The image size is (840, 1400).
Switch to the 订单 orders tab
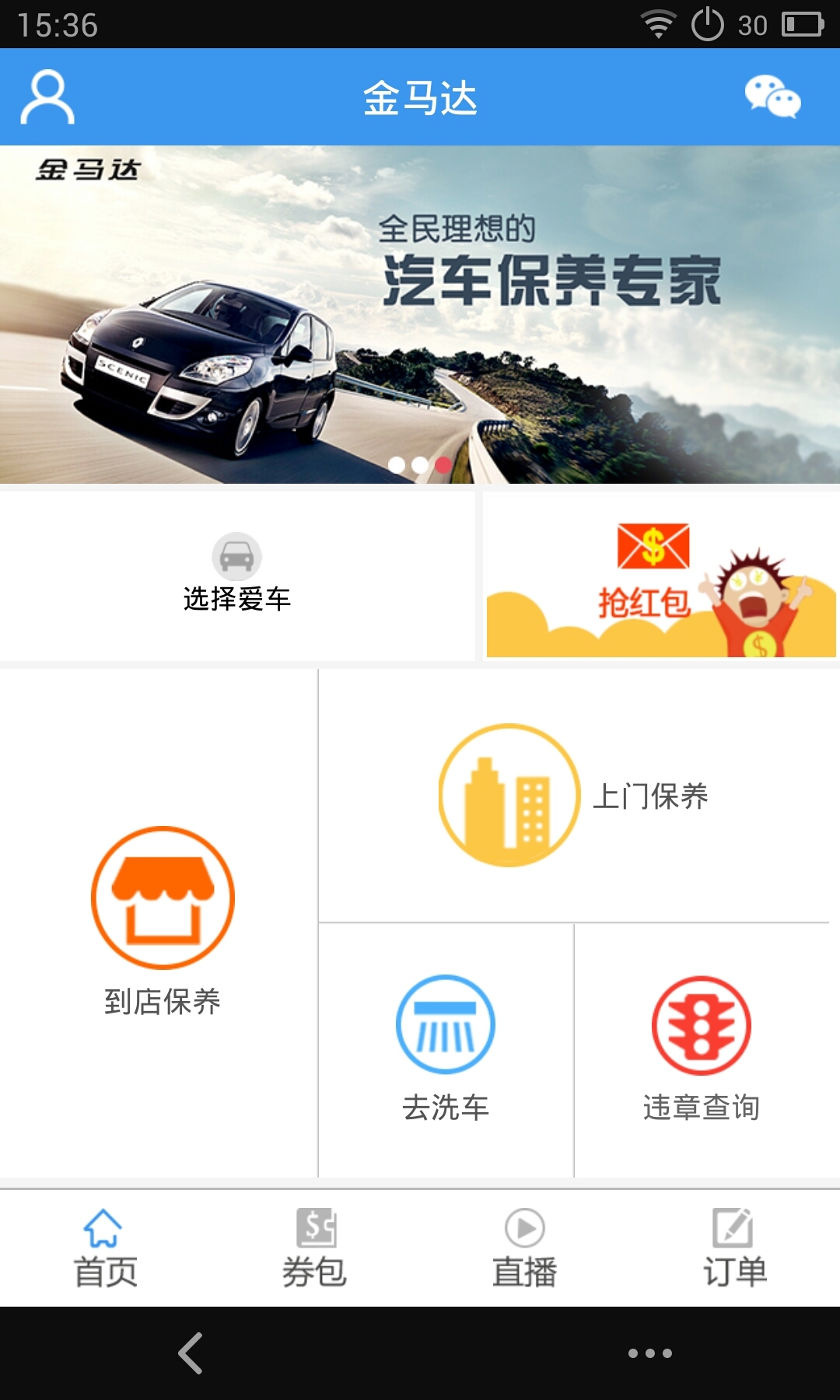click(734, 1248)
